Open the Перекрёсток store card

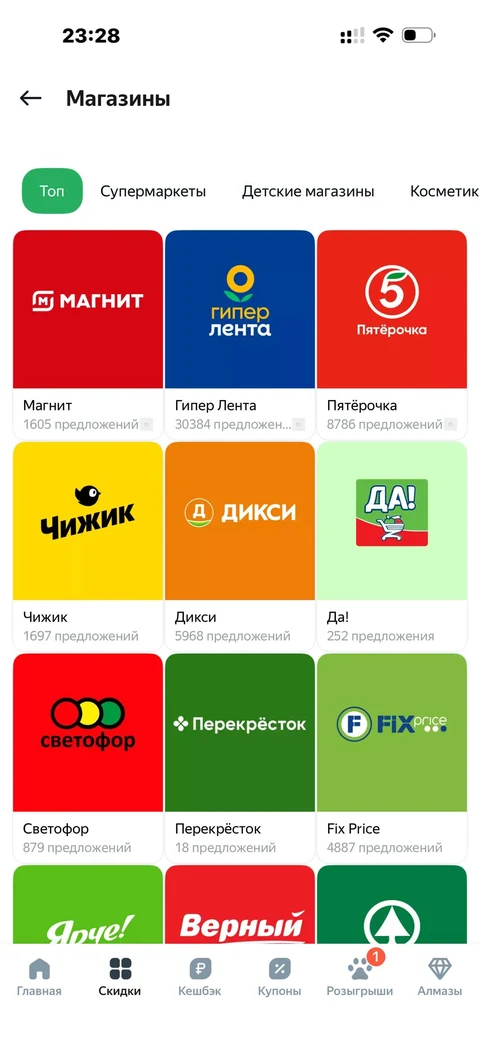point(240,758)
